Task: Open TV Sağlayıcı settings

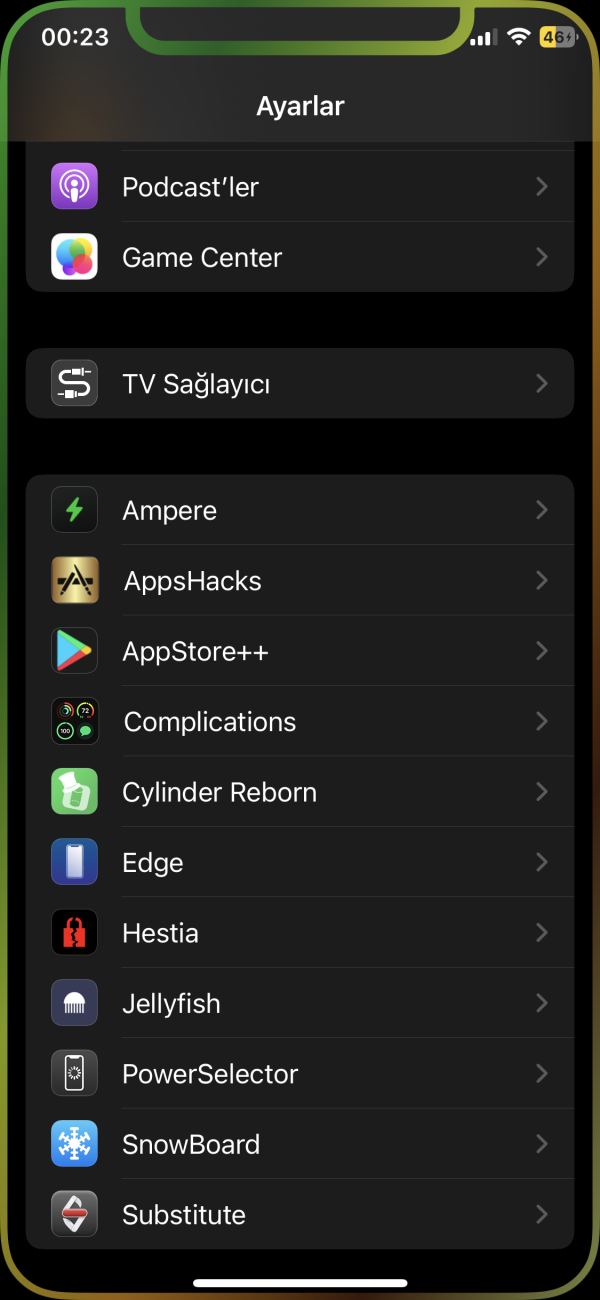Action: [300, 384]
